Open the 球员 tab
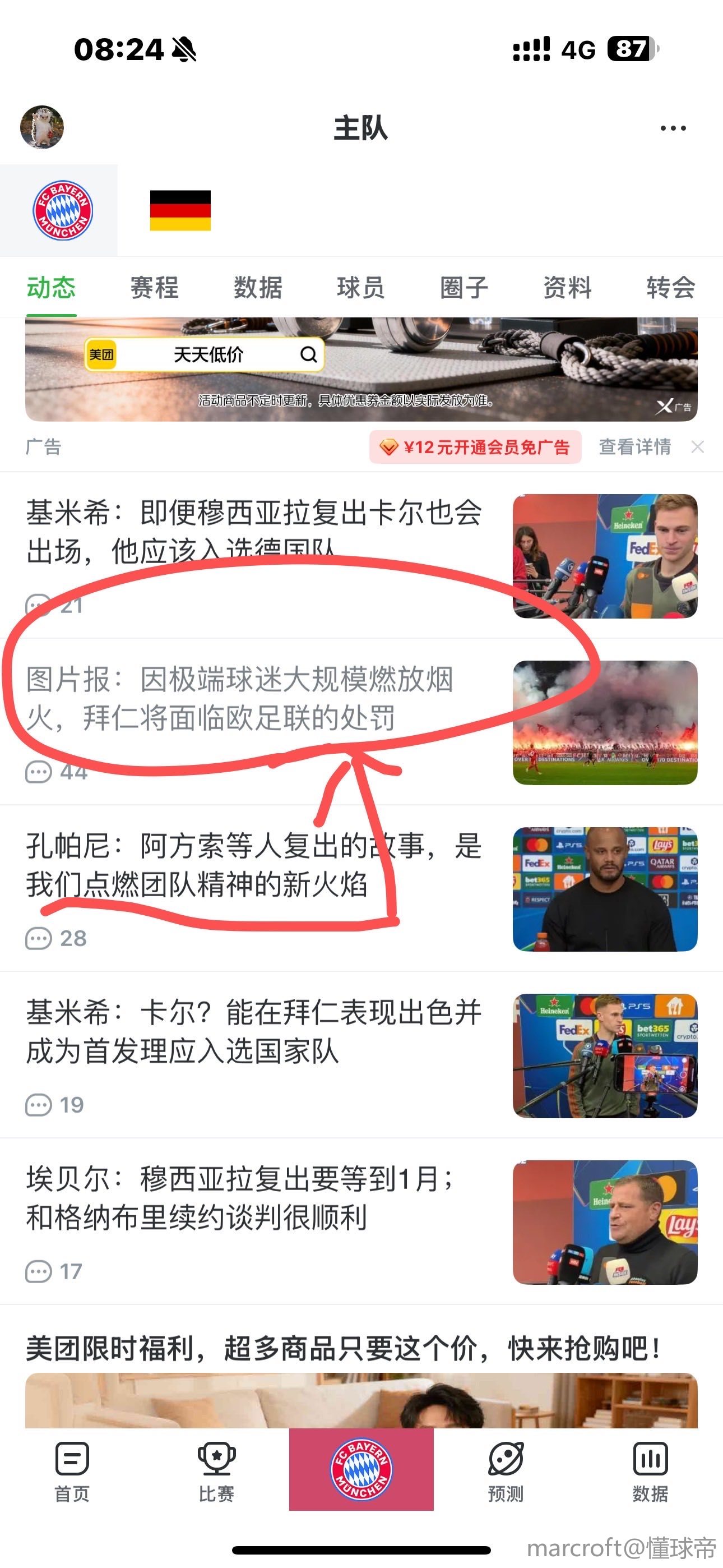The image size is (723, 1568). click(361, 287)
